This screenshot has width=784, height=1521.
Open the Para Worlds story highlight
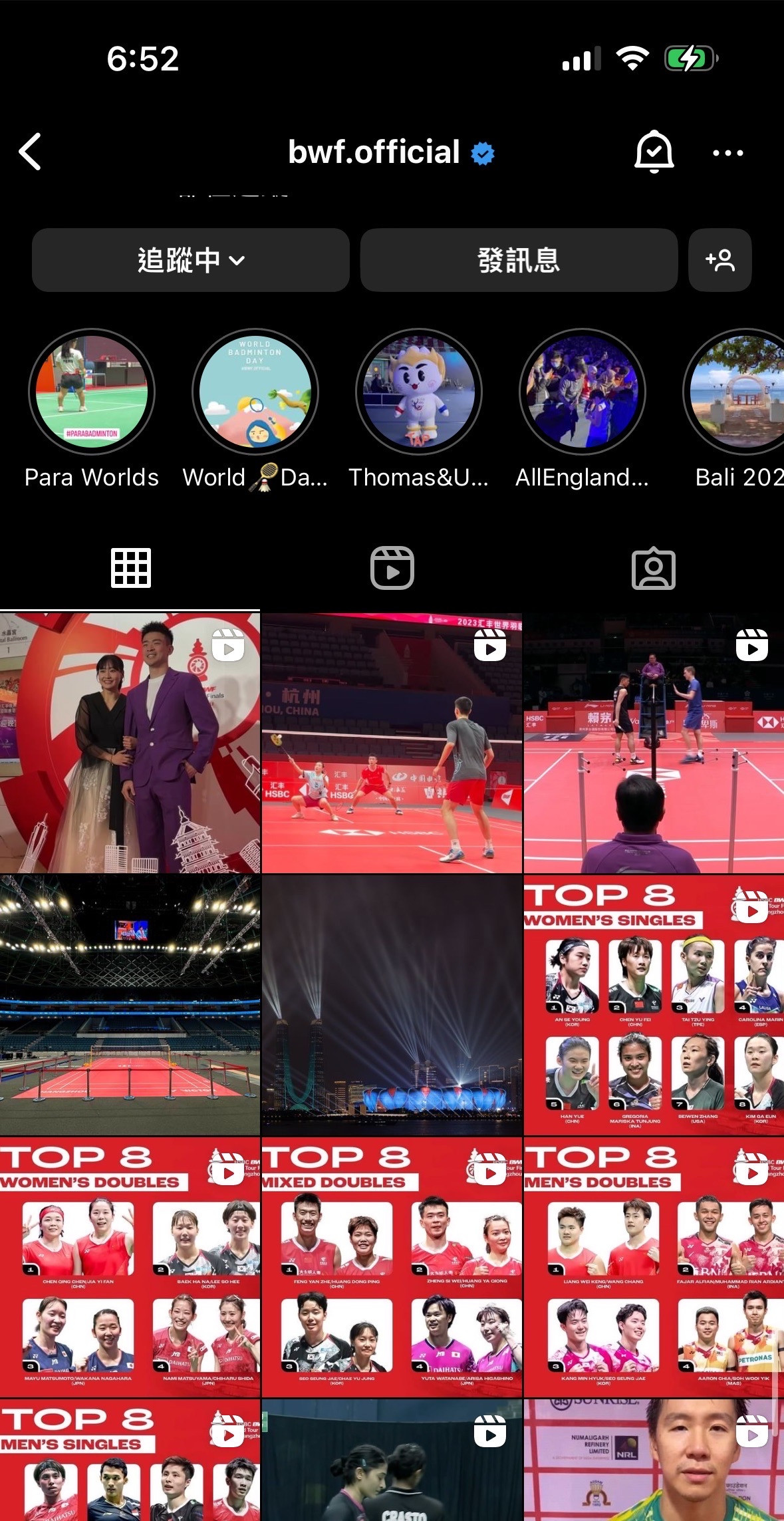[x=92, y=392]
